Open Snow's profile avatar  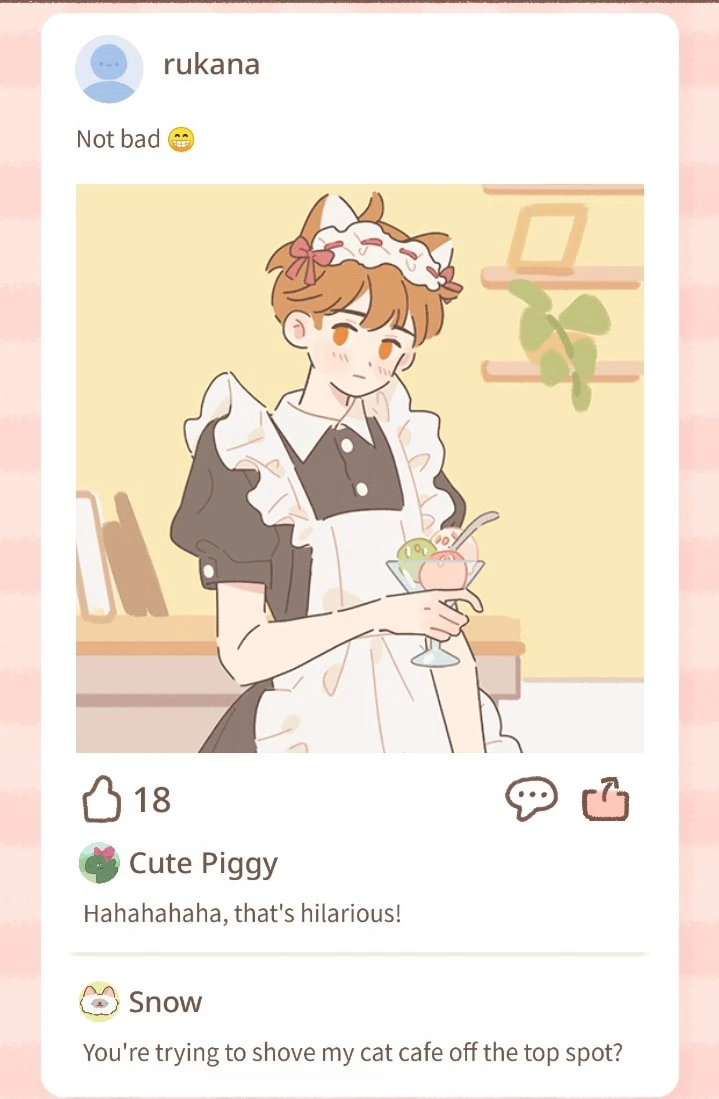pos(99,1002)
